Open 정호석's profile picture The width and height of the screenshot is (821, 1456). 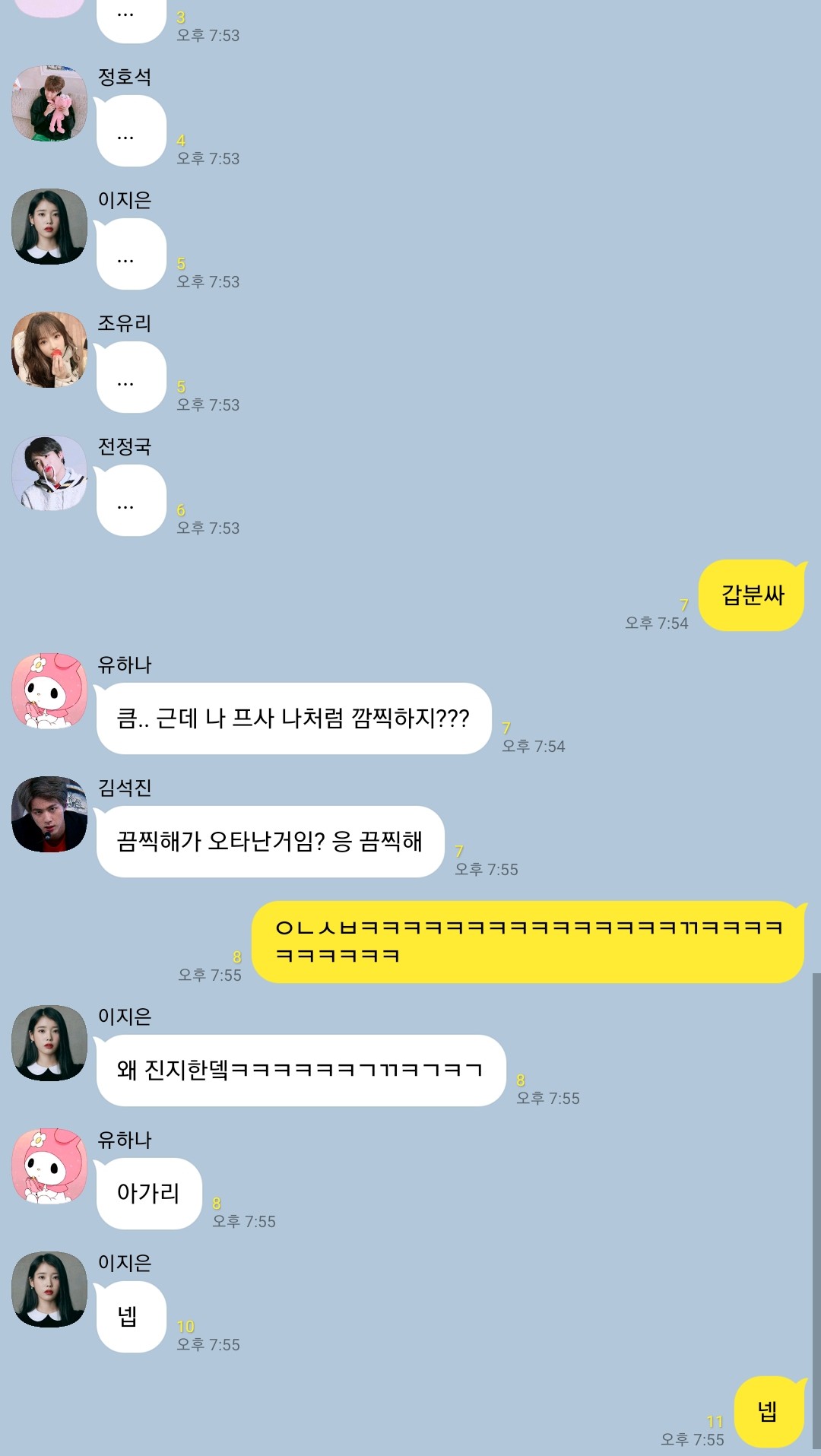point(49,103)
